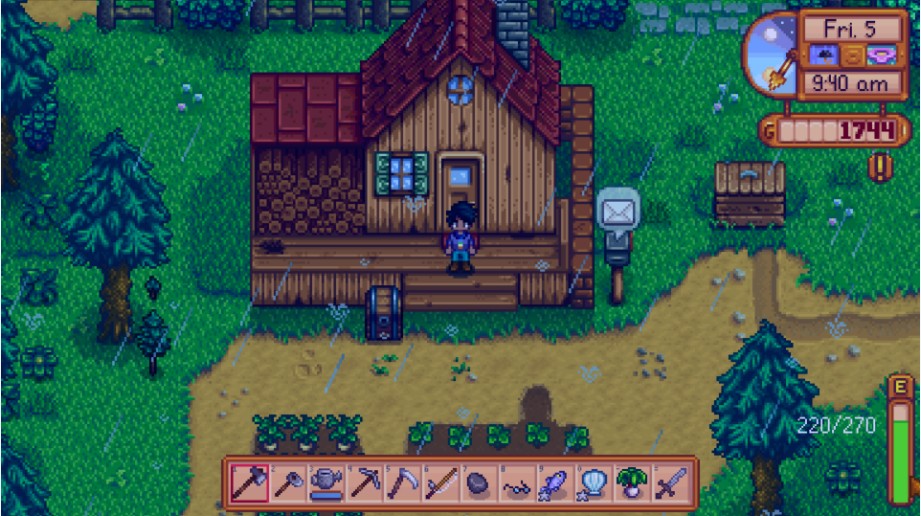
Task: Choose the watering can slot
Action: click(x=325, y=484)
